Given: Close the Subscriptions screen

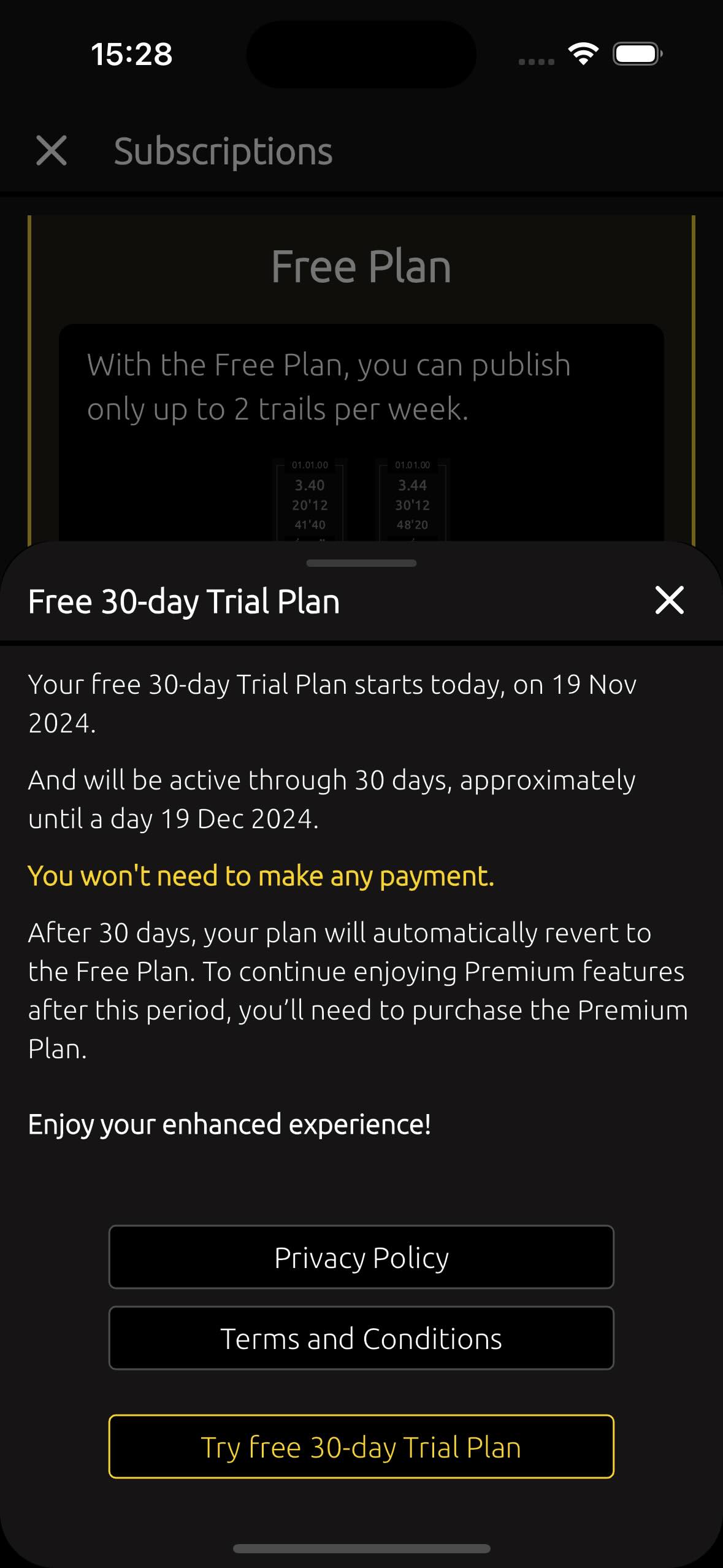Looking at the screenshot, I should pos(52,151).
